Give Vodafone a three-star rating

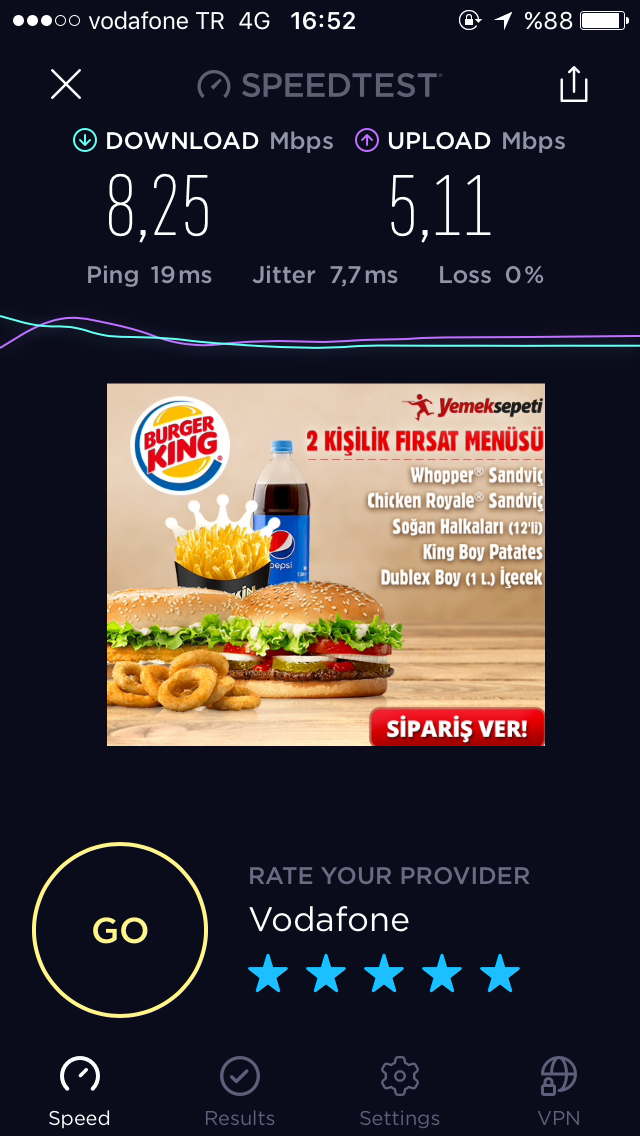coord(384,973)
